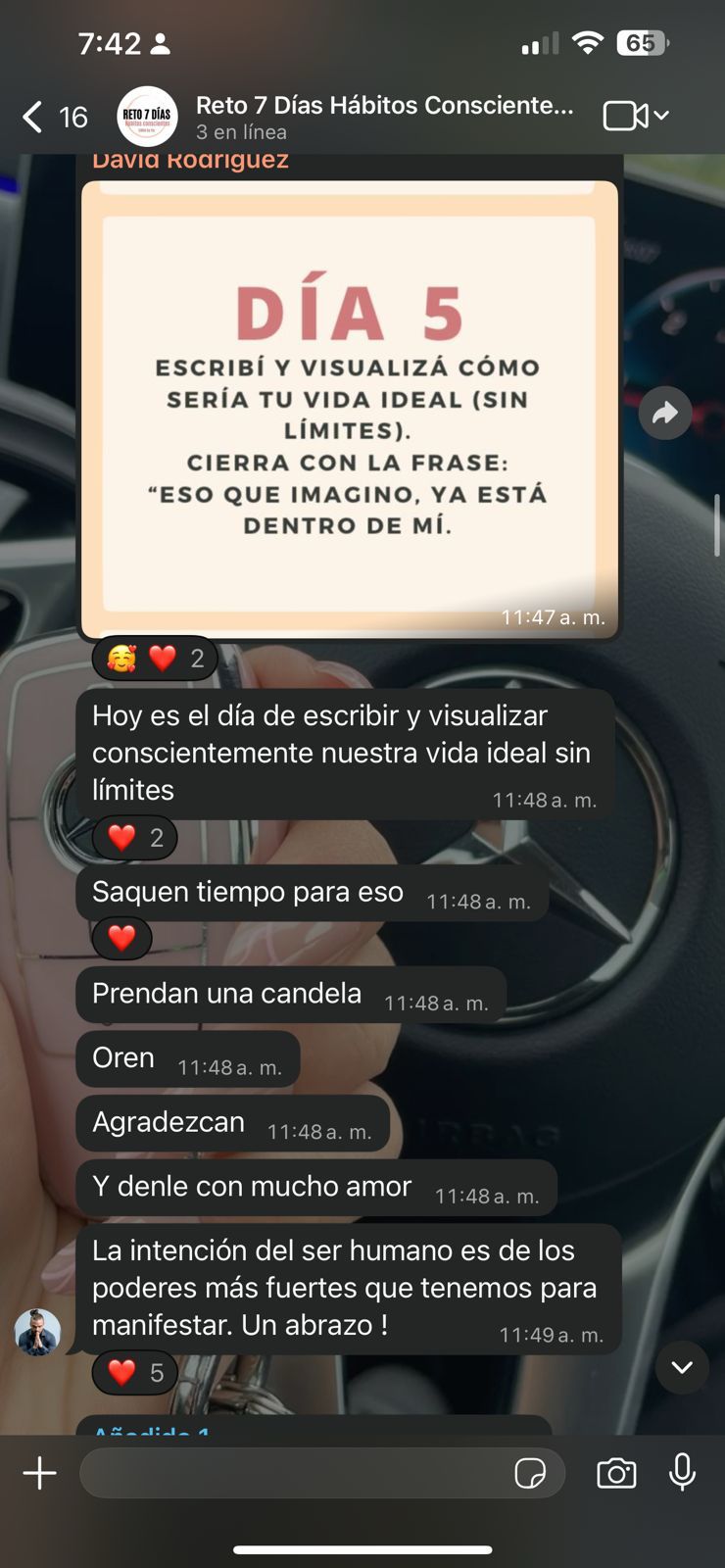This screenshot has height=1568, width=725.
Task: Forward the Día 5 image using the share arrow
Action: 665,413
